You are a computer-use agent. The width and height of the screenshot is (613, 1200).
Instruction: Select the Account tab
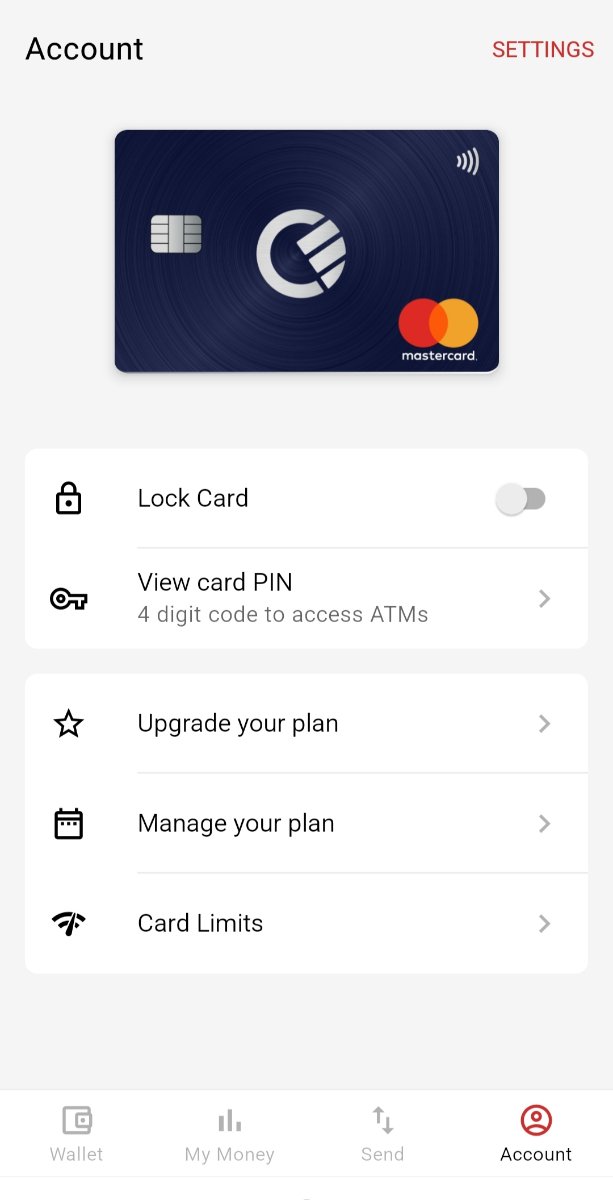pos(536,1134)
